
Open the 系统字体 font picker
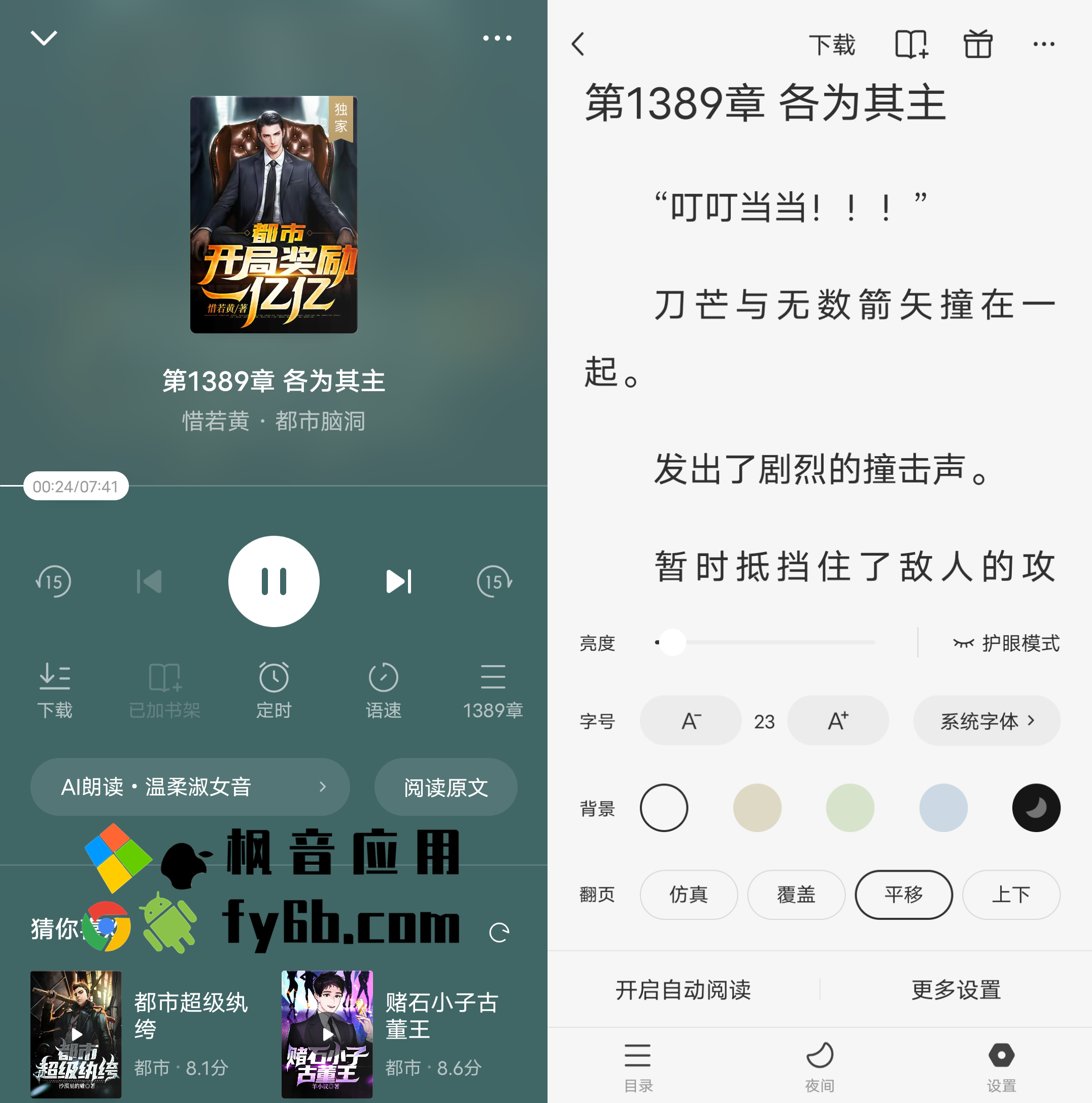point(986,720)
